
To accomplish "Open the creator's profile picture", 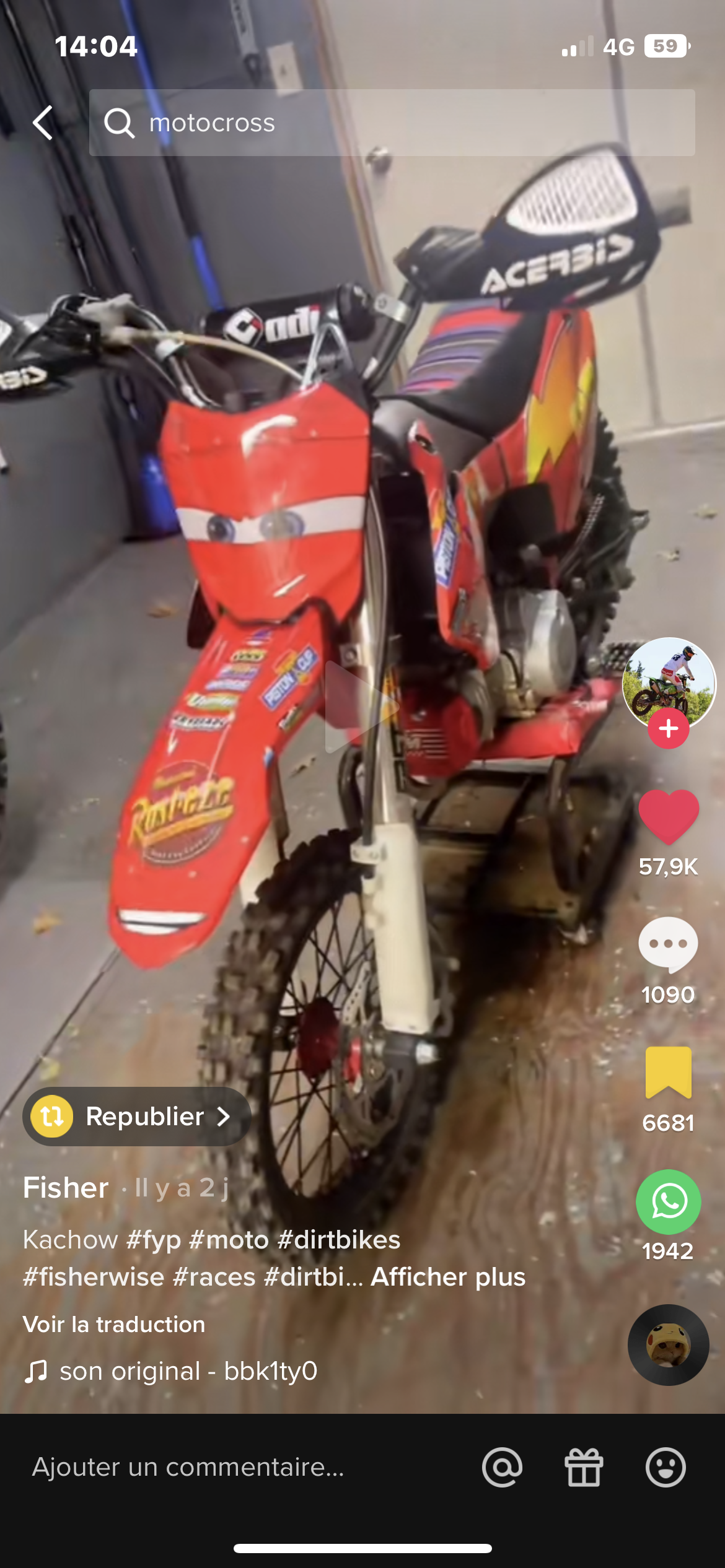I will pos(668,682).
